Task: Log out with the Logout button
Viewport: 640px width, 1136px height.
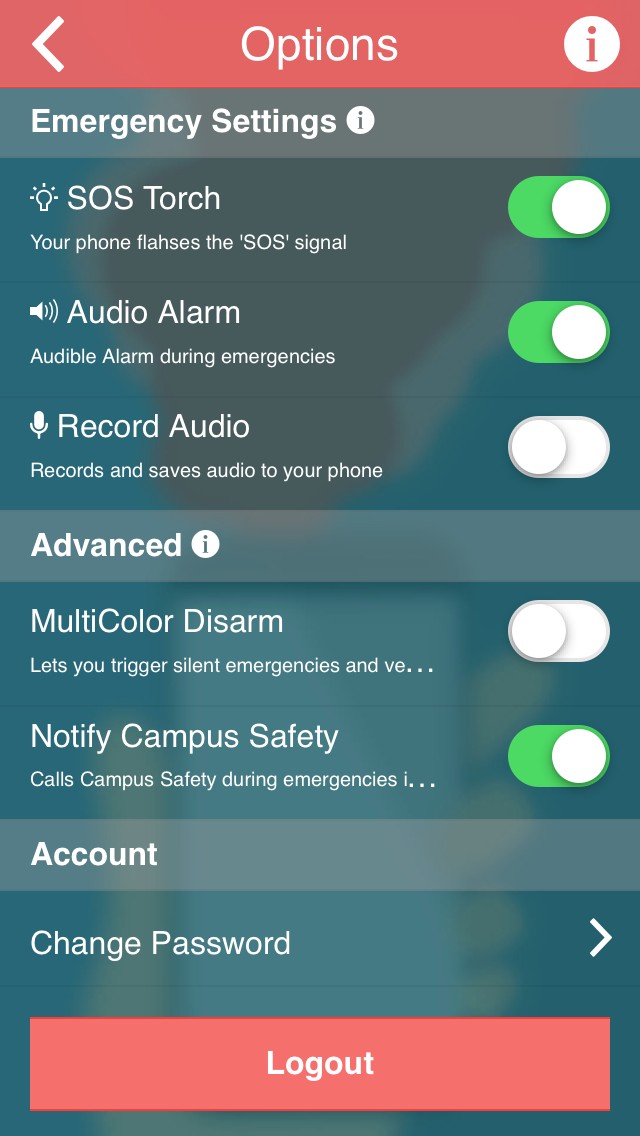Action: (x=320, y=1064)
